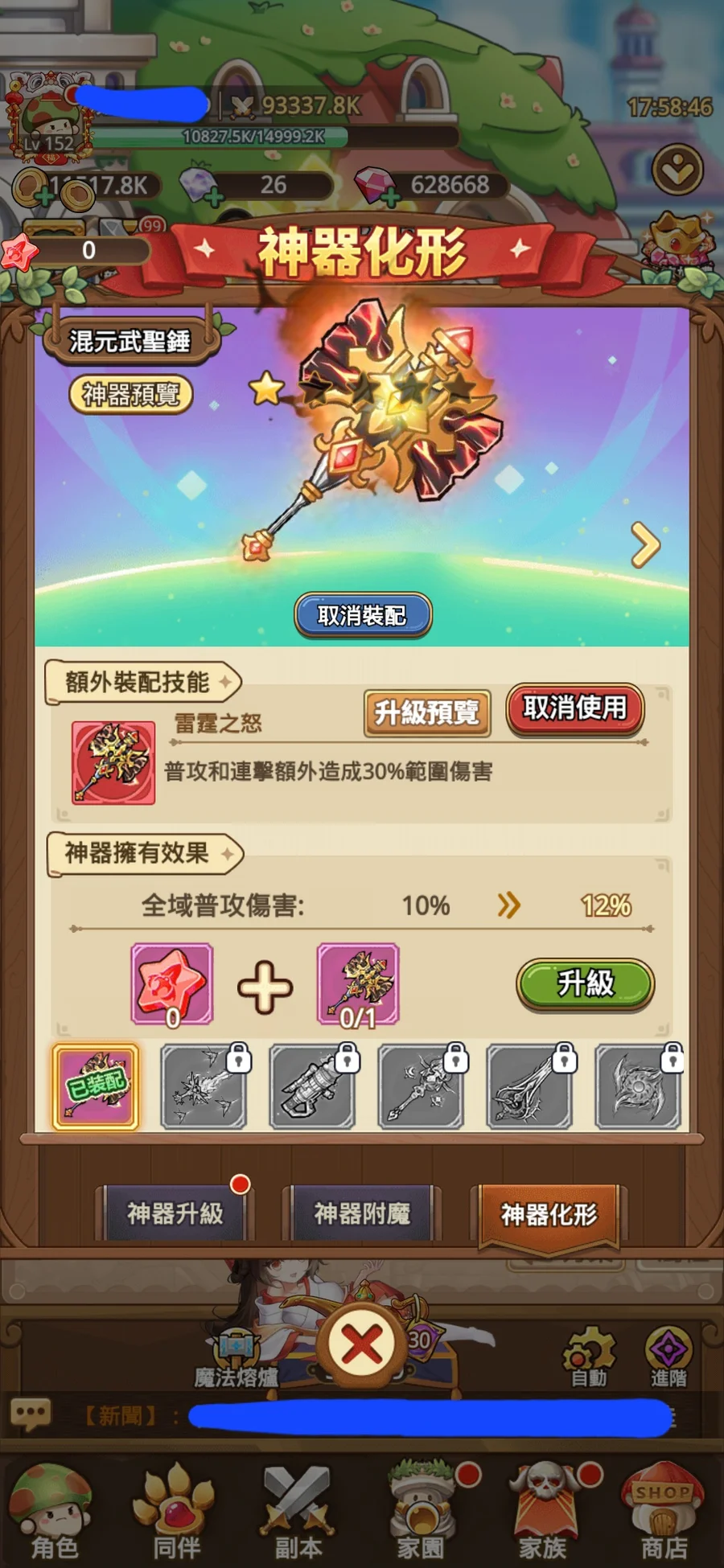Go to 家園 home page

(420, 1513)
